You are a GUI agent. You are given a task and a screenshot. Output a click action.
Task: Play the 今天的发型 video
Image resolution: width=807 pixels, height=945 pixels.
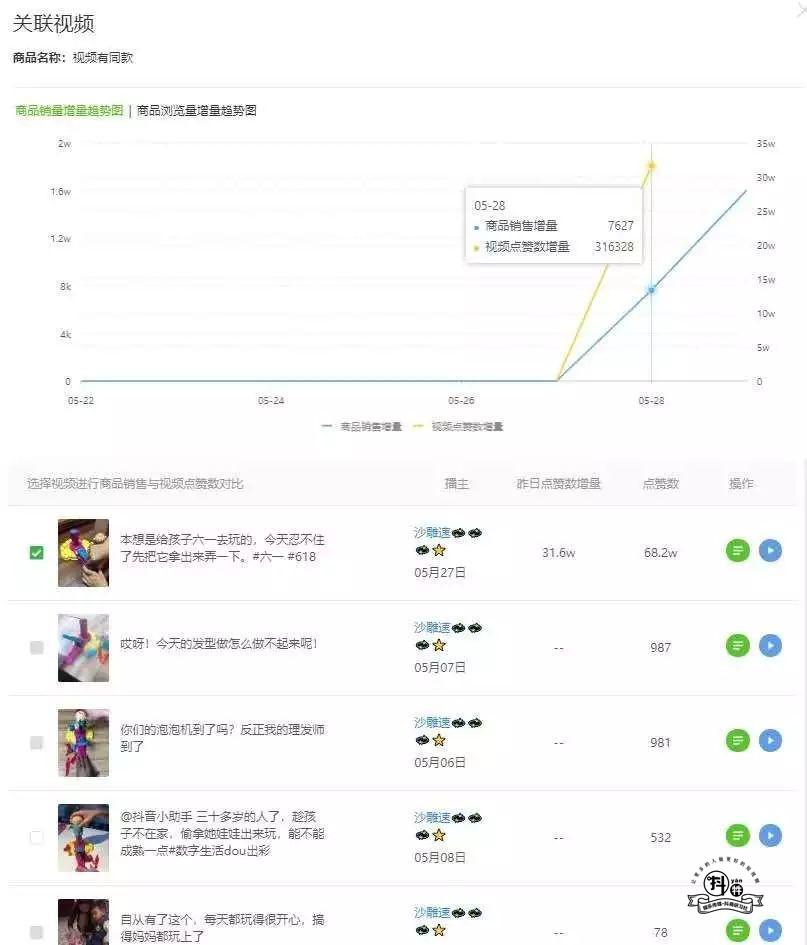coord(770,645)
